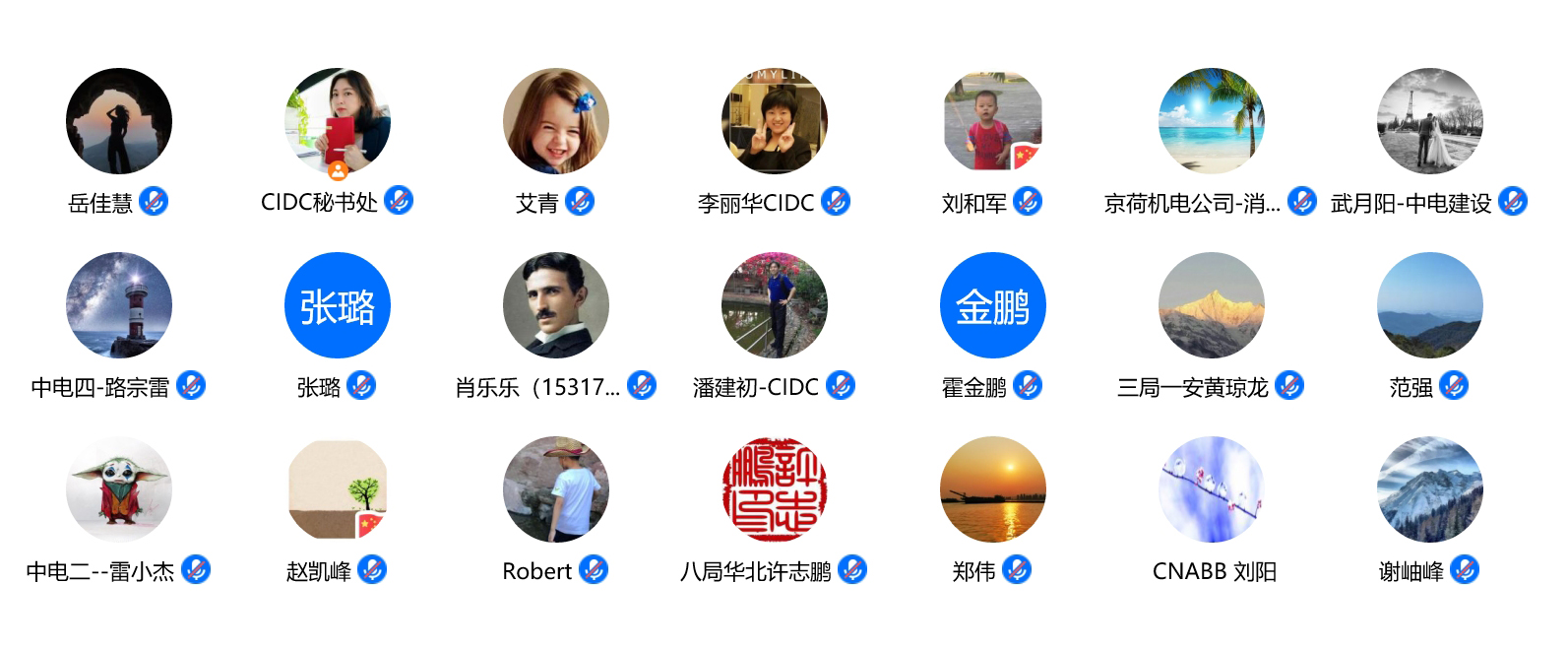
Task: Open participant 谢岫峰's tile
Action: (x=1429, y=489)
